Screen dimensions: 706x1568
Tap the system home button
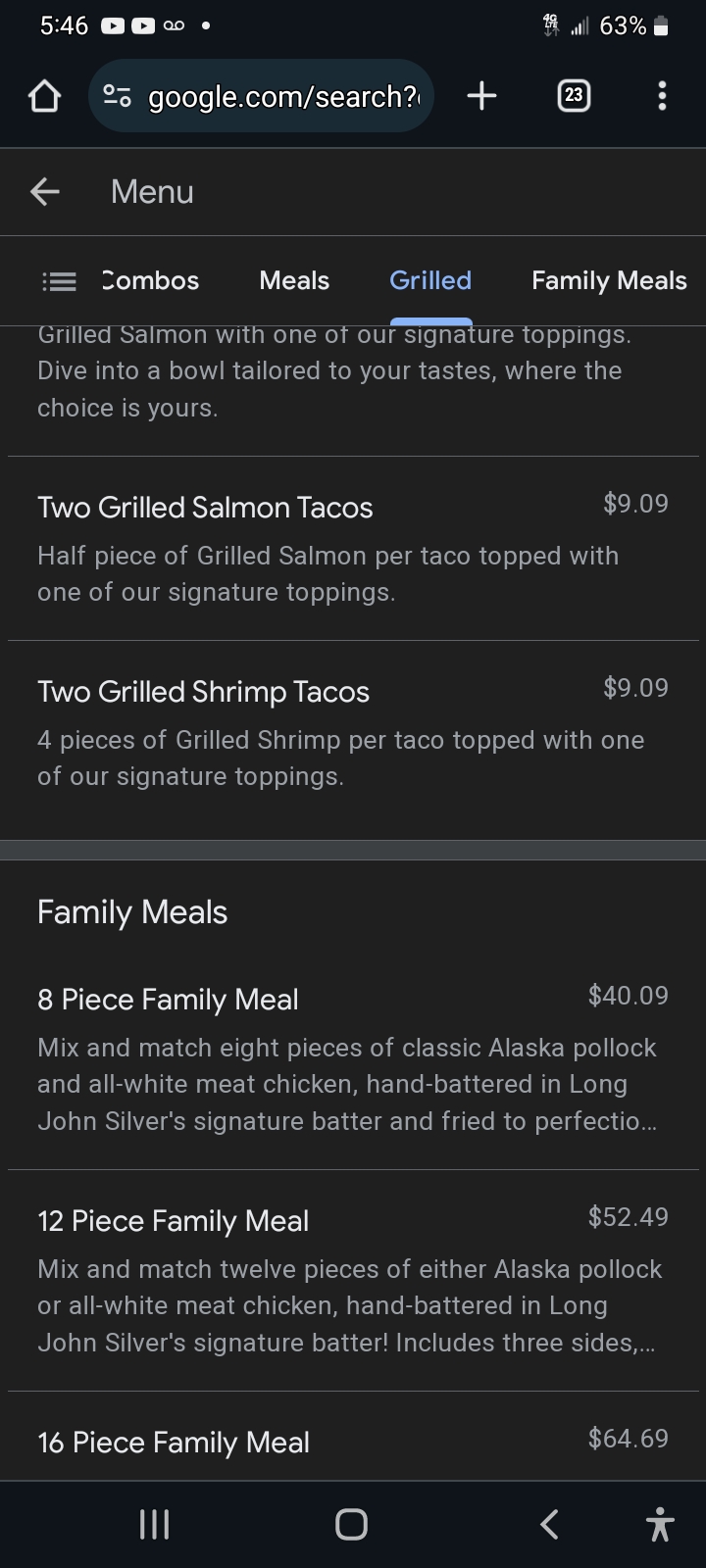click(x=351, y=1524)
